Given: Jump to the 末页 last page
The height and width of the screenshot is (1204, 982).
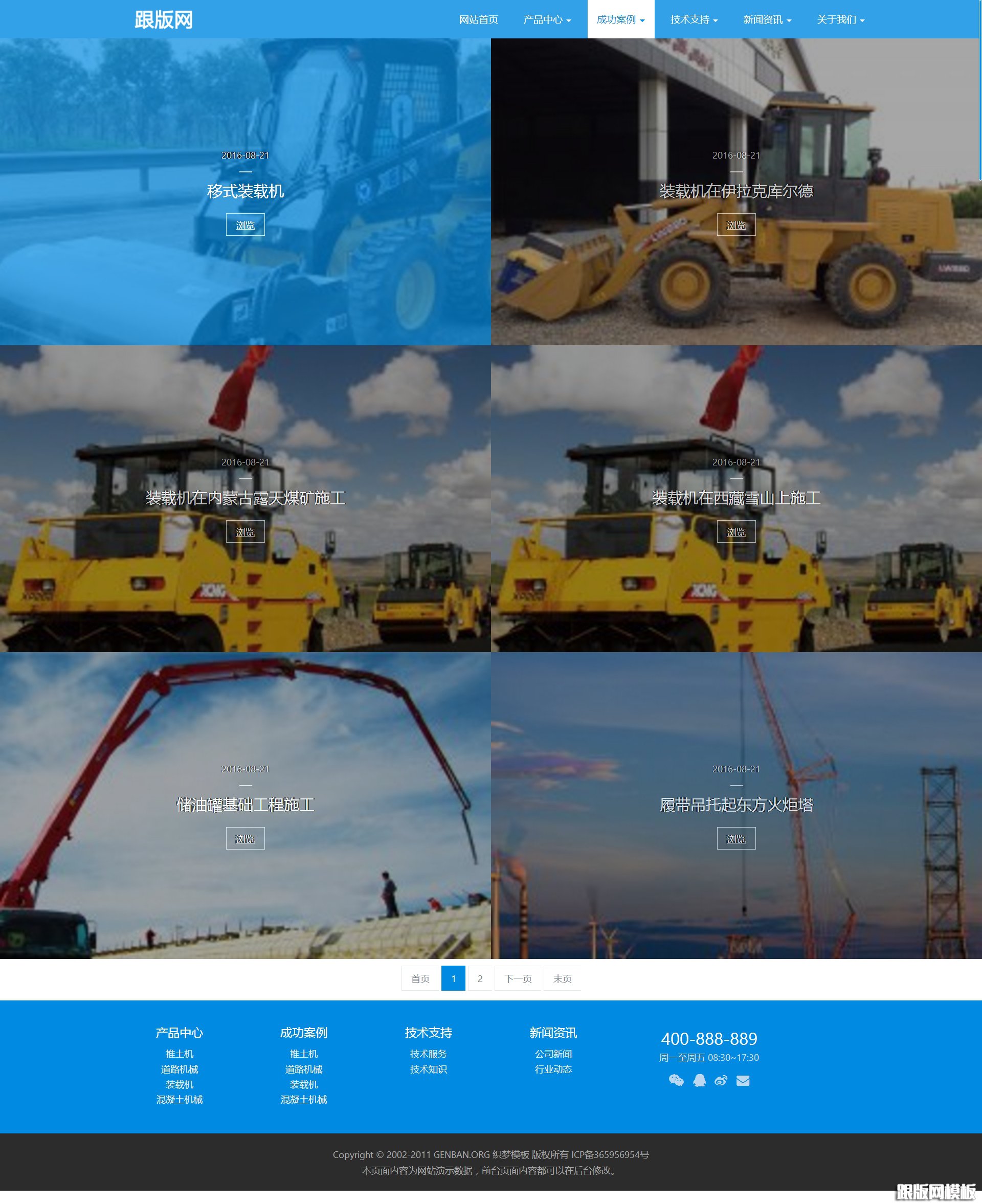Looking at the screenshot, I should pyautogui.click(x=562, y=978).
